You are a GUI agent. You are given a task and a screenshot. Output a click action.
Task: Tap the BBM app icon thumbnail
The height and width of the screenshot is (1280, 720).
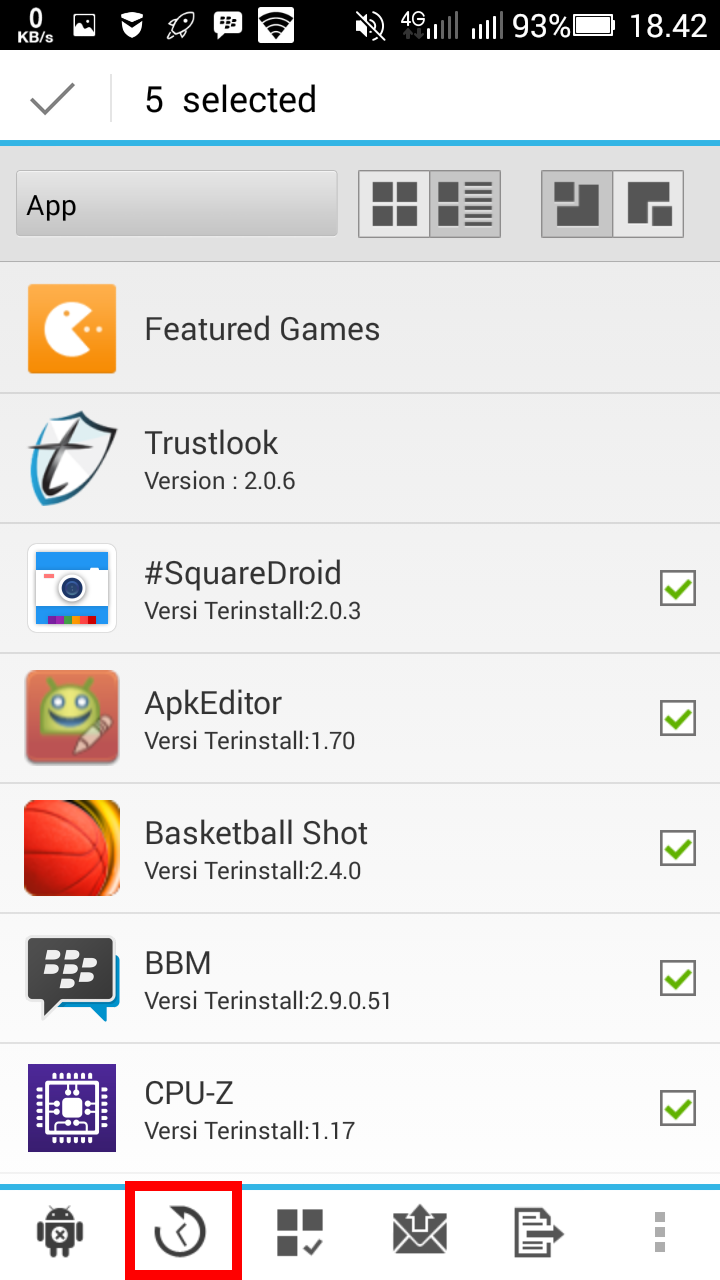point(71,978)
